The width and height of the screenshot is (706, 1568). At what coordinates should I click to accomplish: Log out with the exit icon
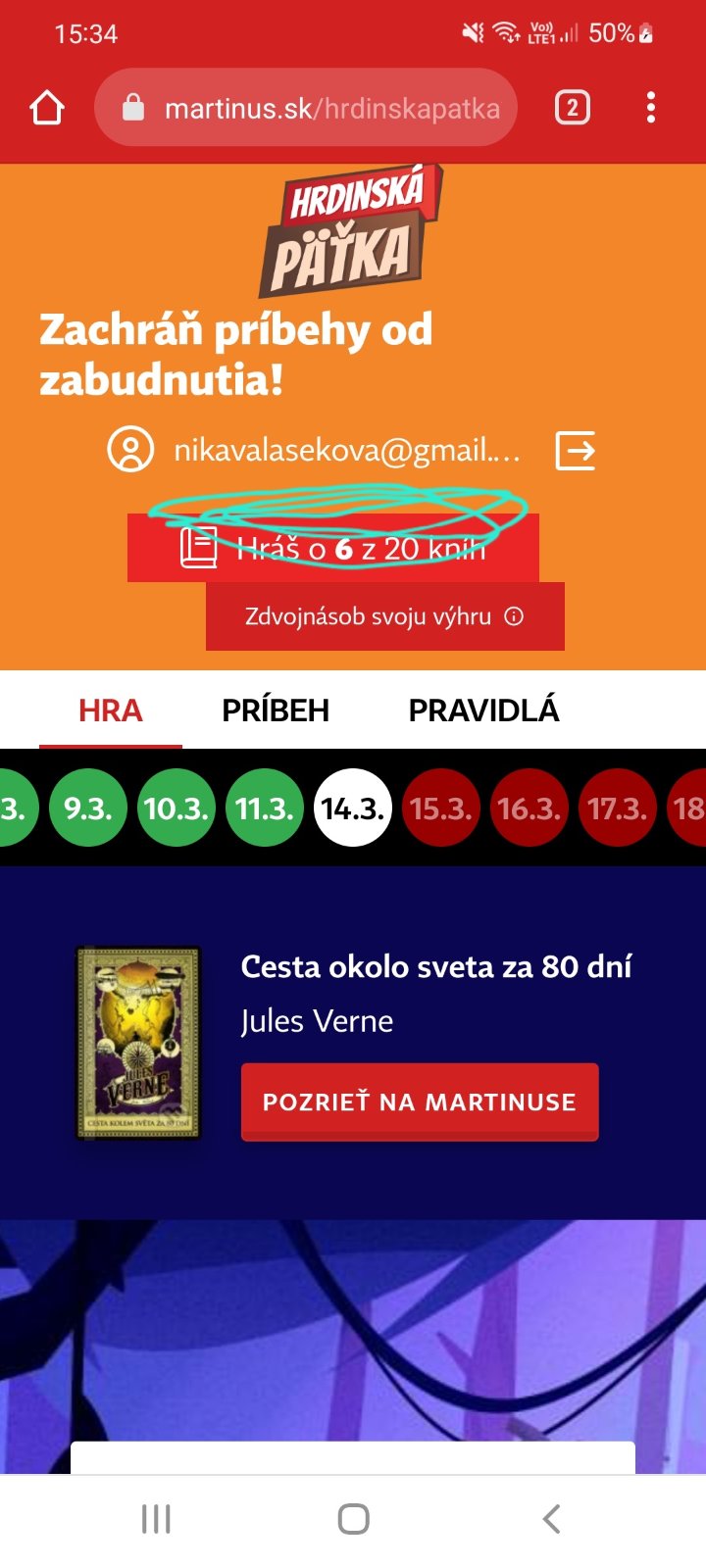[576, 451]
